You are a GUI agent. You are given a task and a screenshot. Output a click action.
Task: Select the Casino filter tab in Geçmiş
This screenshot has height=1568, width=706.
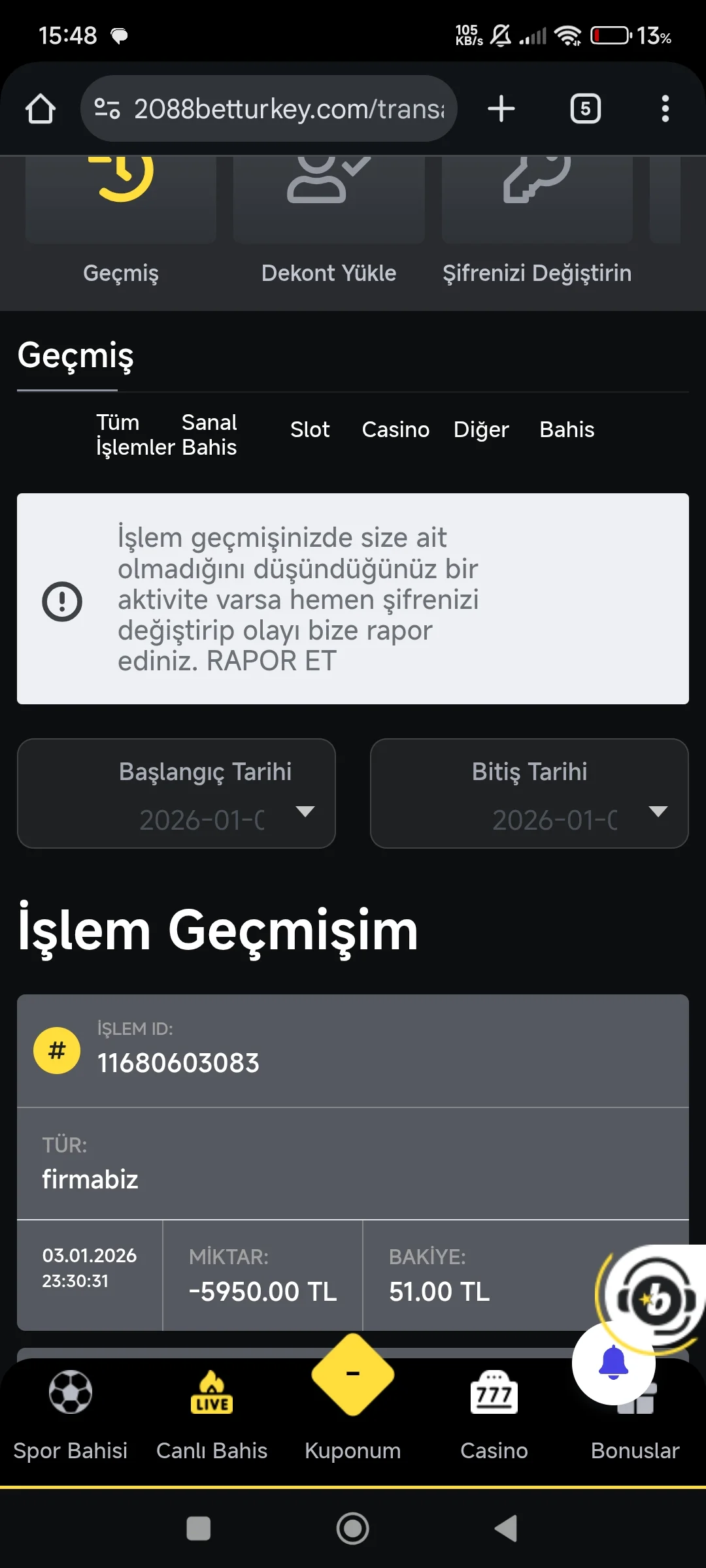tap(395, 430)
